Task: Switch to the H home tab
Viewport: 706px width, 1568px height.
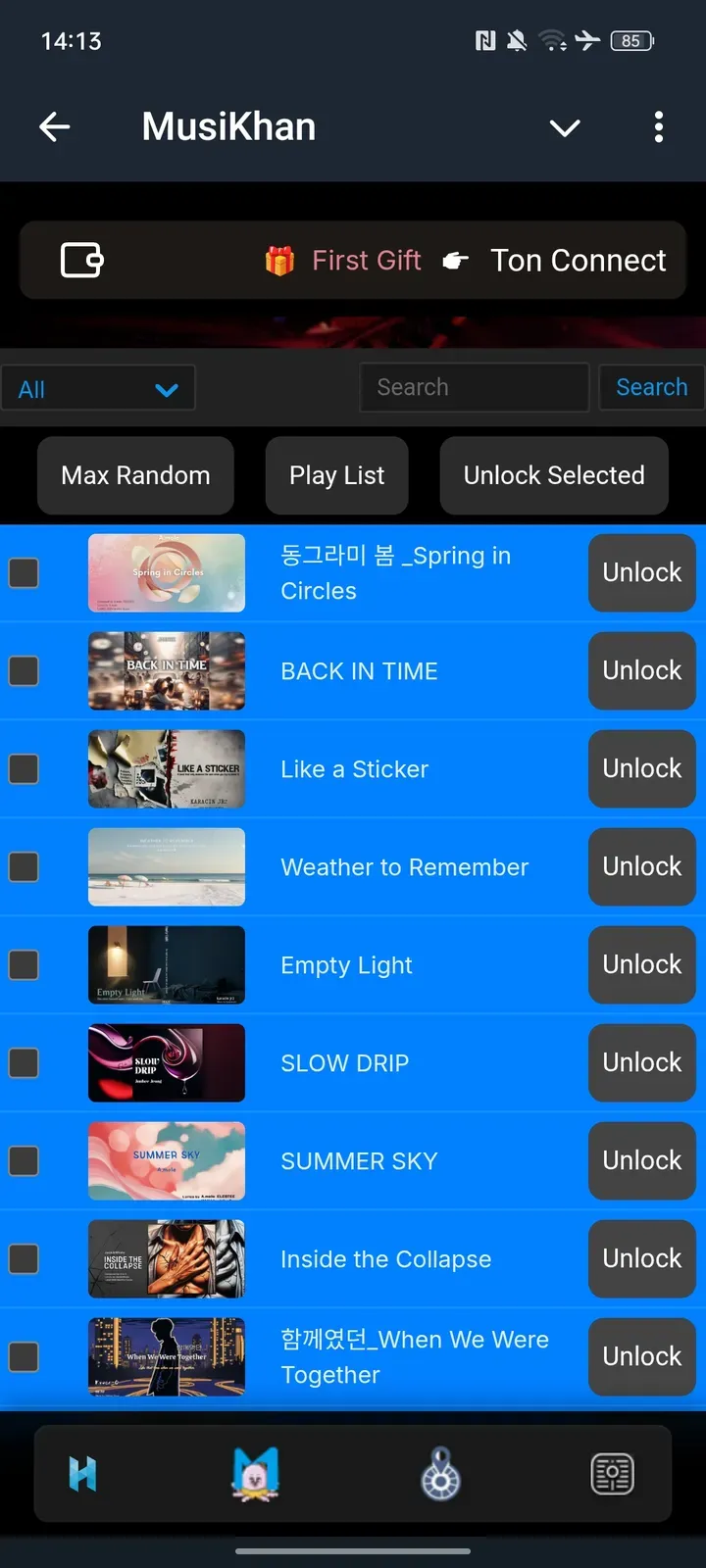Action: pyautogui.click(x=83, y=1474)
